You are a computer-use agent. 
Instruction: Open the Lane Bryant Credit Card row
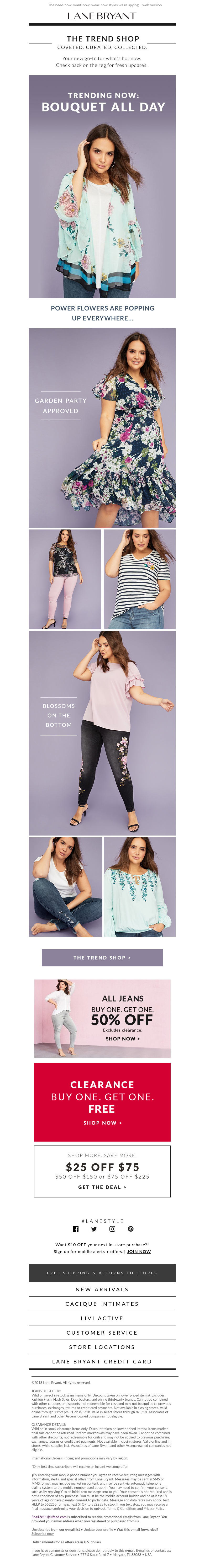point(102,1361)
